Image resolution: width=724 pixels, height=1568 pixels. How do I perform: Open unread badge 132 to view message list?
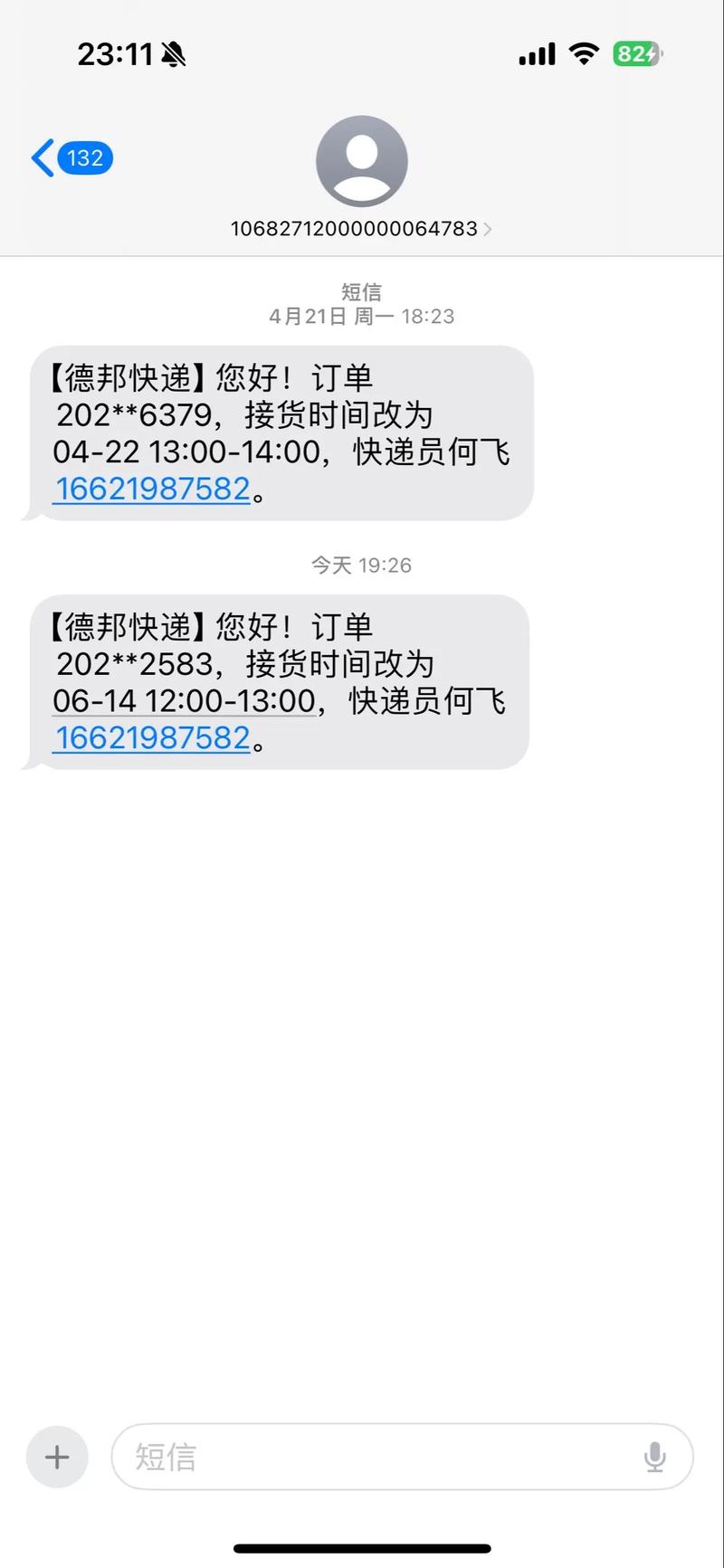tap(84, 157)
